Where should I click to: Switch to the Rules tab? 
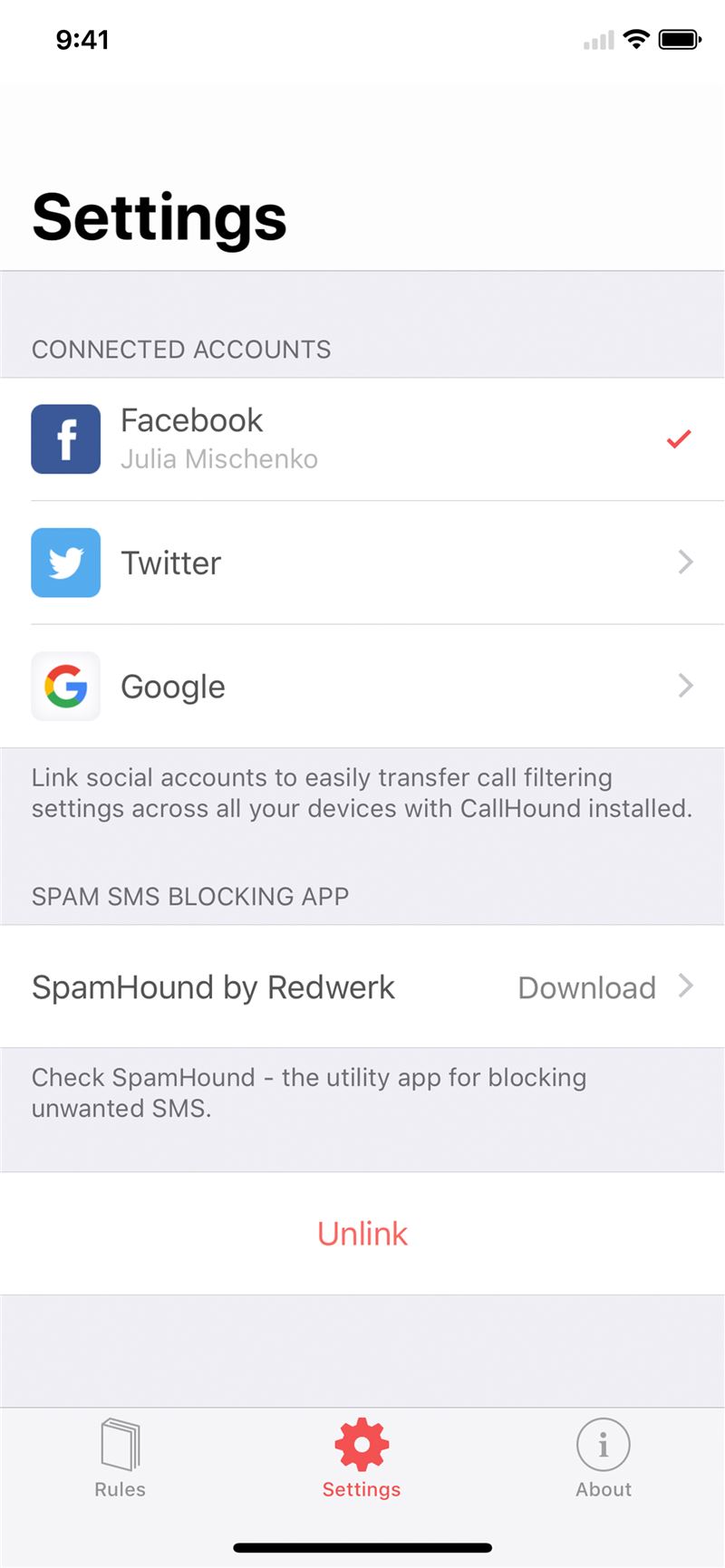point(120,1458)
